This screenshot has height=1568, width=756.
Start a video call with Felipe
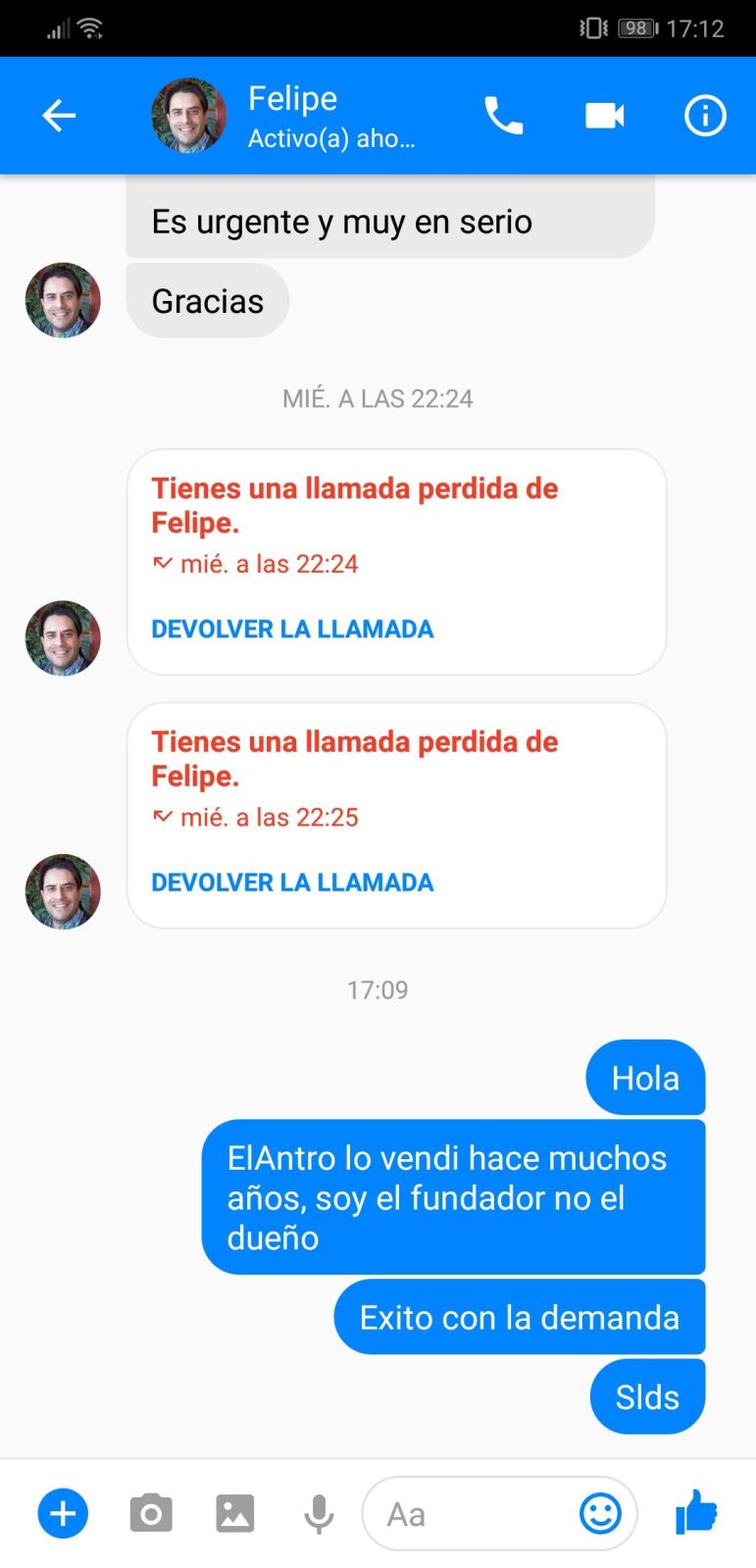pos(605,116)
